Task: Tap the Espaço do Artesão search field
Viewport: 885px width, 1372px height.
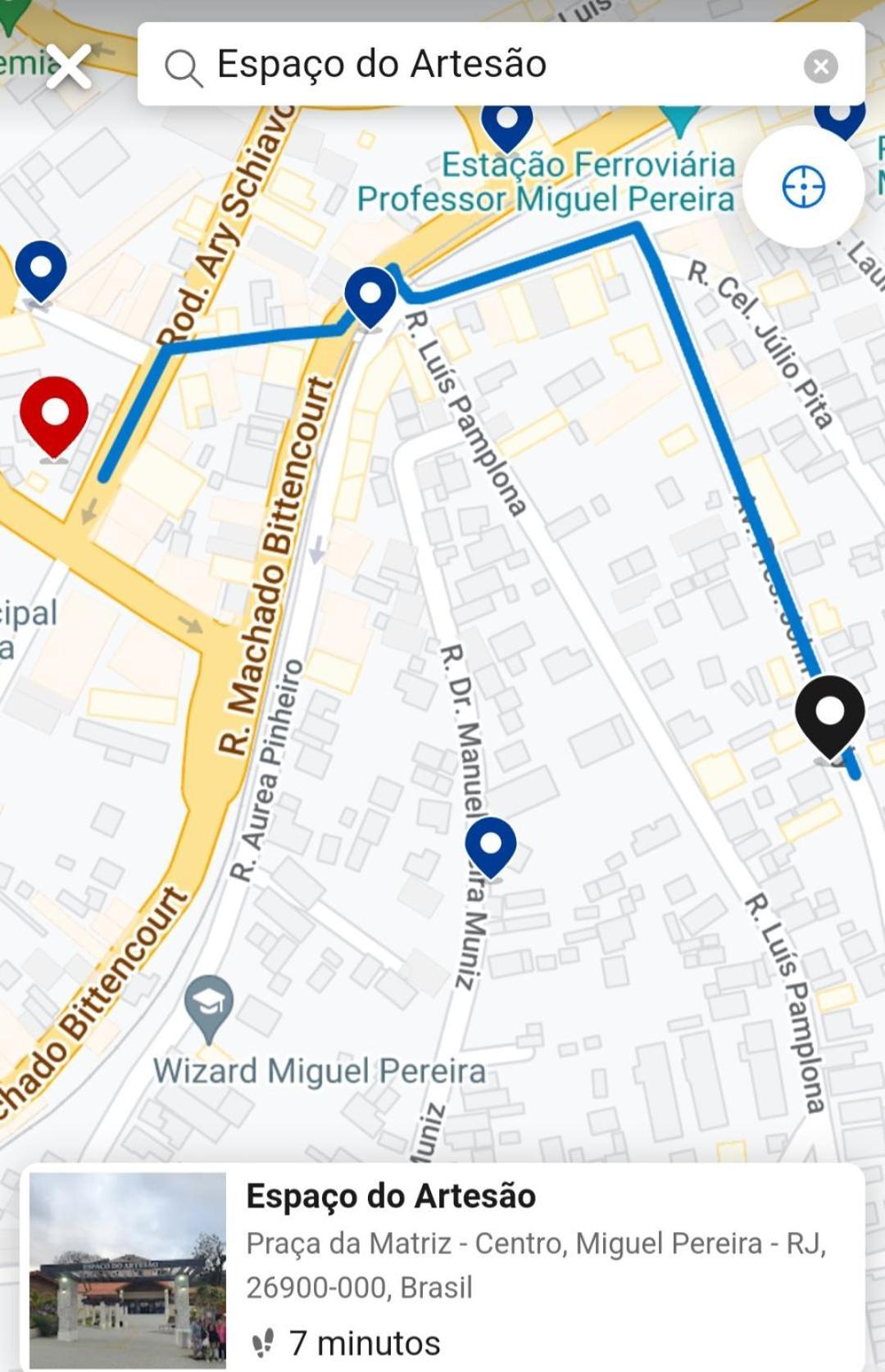Action: point(492,64)
